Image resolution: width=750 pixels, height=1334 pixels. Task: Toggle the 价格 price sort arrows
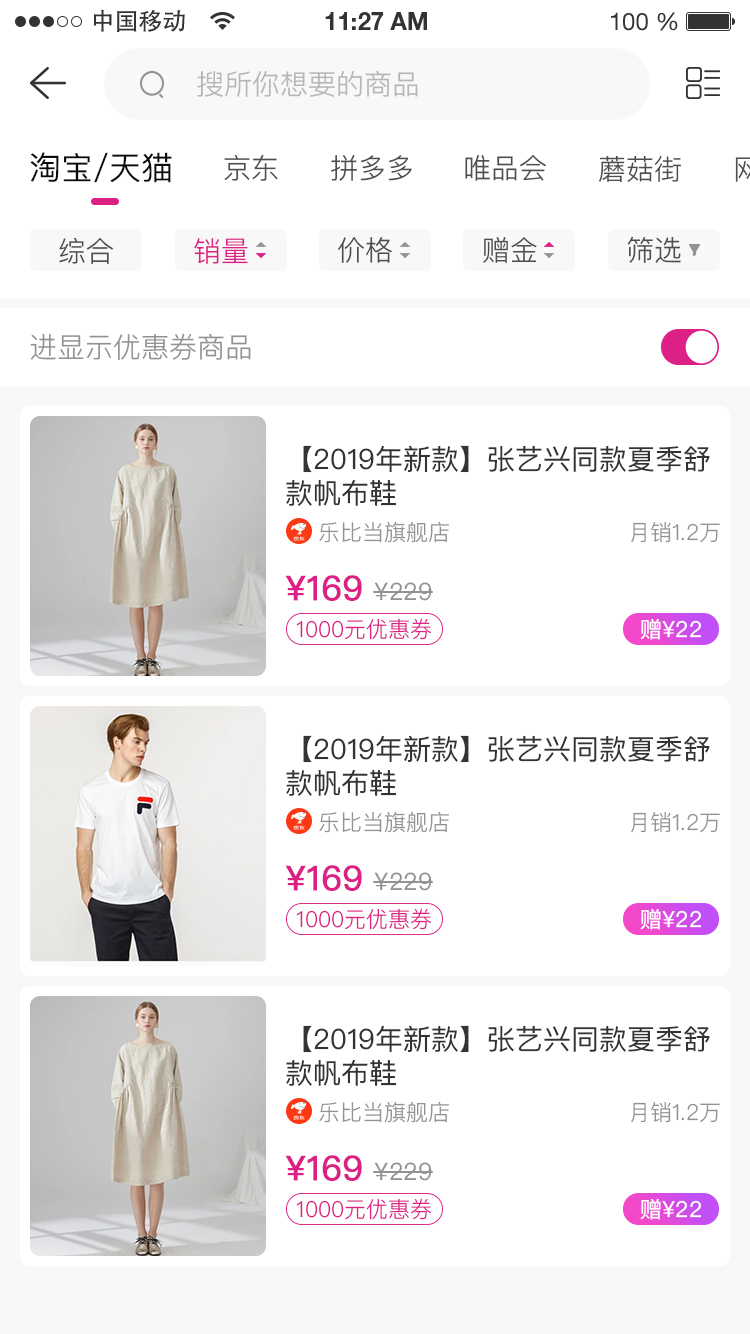click(x=374, y=250)
